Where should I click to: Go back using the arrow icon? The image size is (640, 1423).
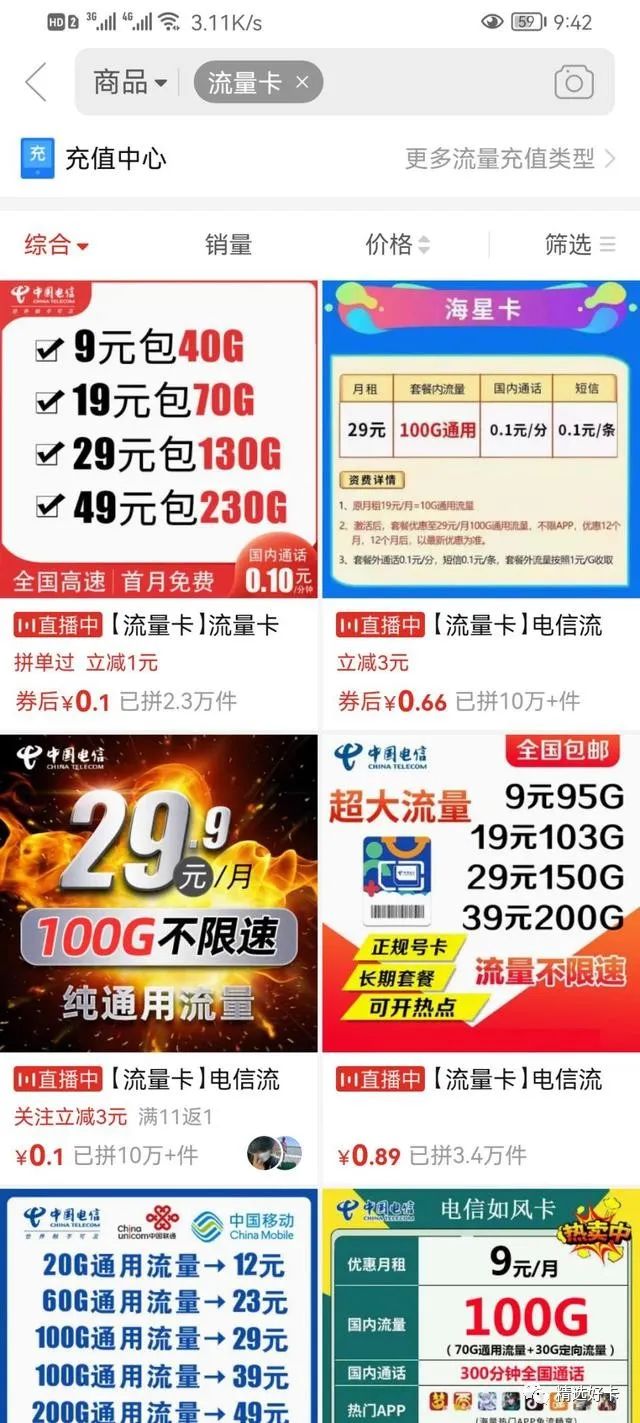(x=36, y=82)
